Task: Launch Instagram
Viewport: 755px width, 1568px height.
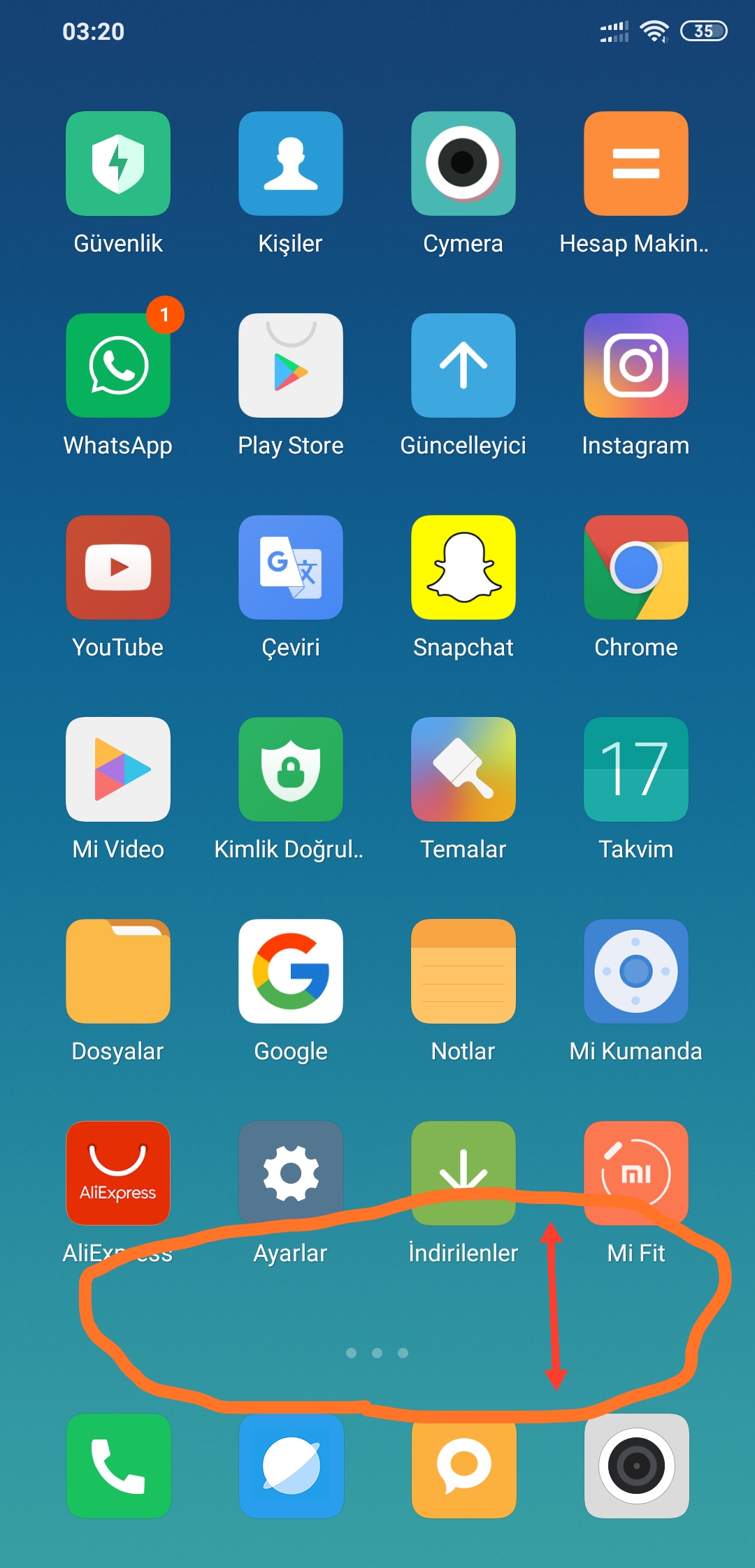Action: [636, 365]
